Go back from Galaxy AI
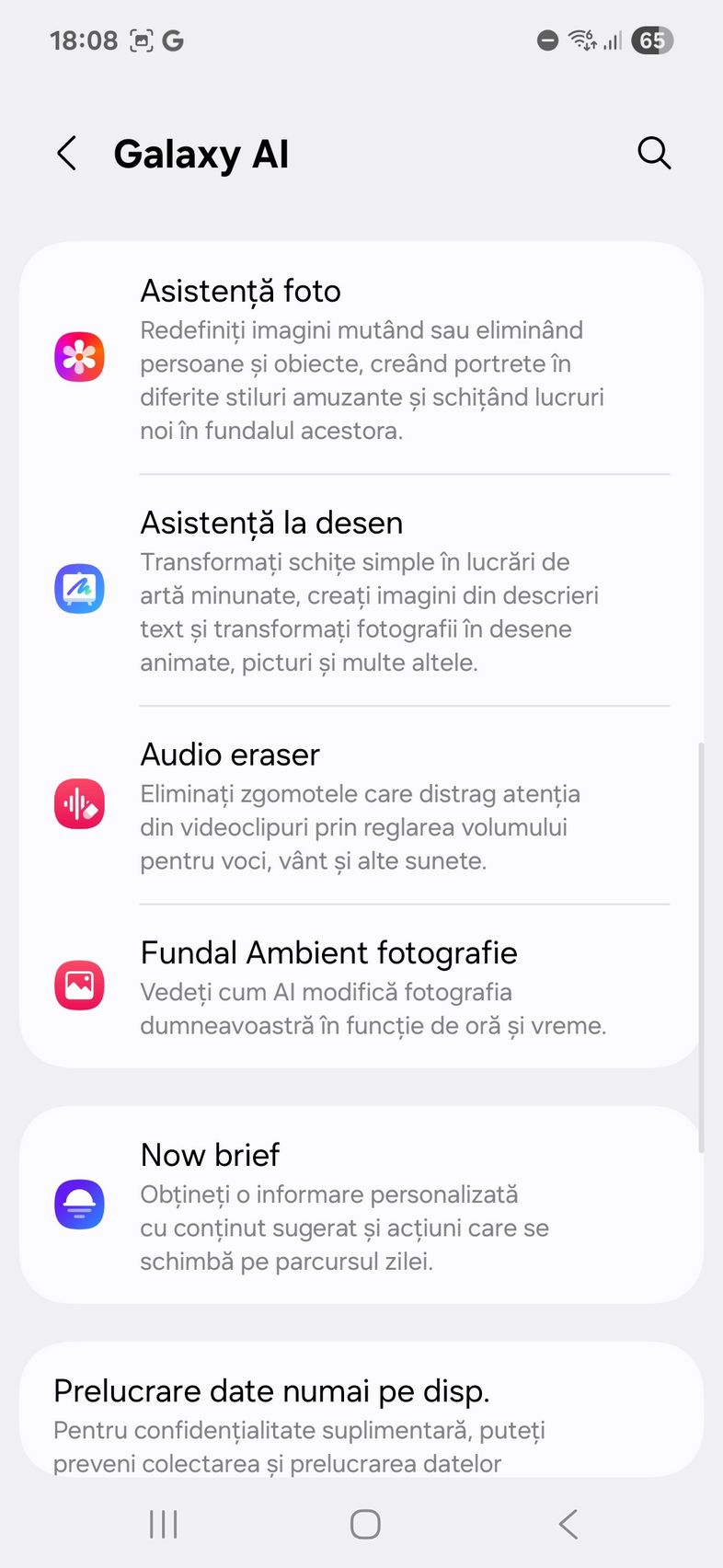The height and width of the screenshot is (1568, 723). pyautogui.click(x=67, y=154)
